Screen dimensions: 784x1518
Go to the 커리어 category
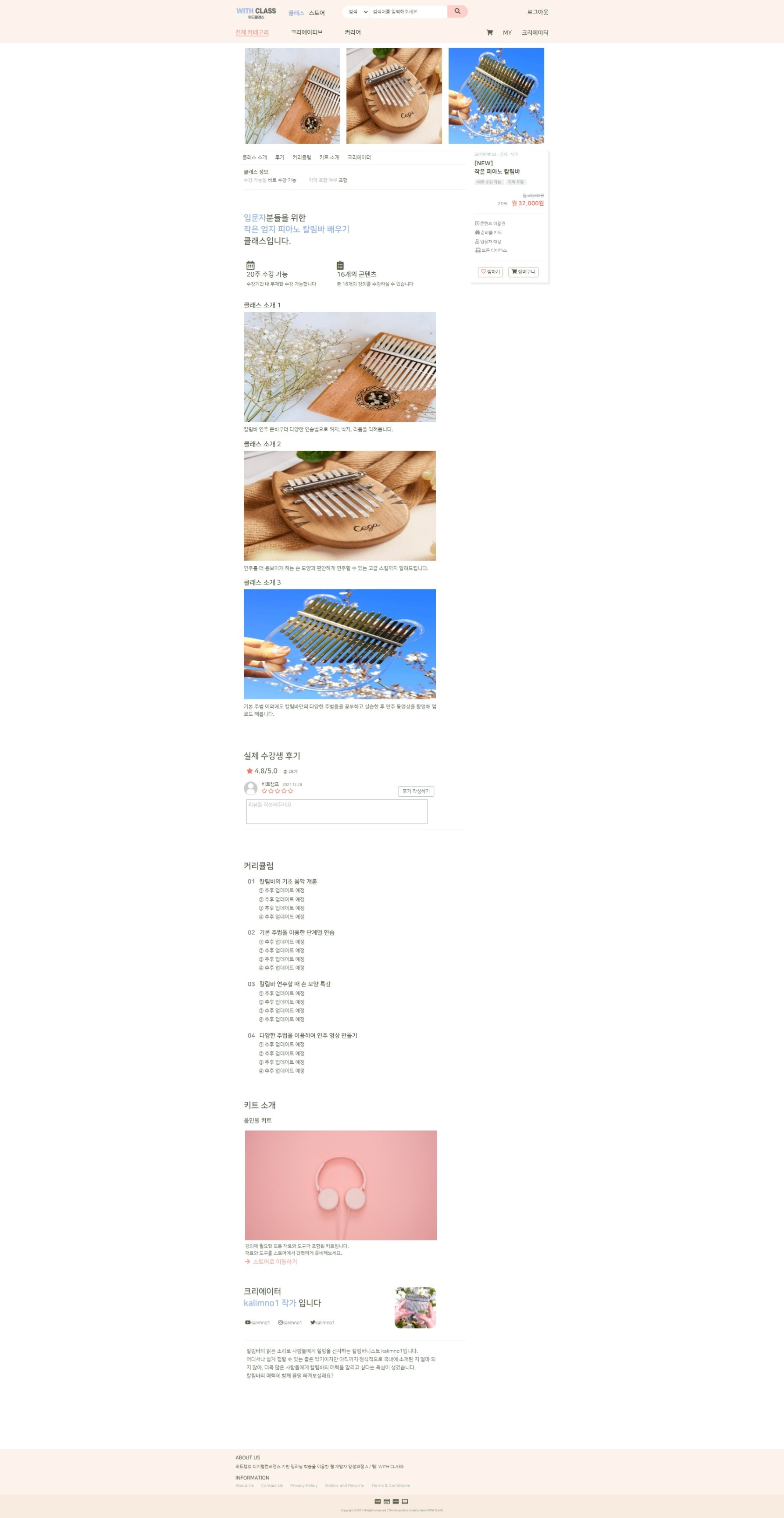click(353, 32)
